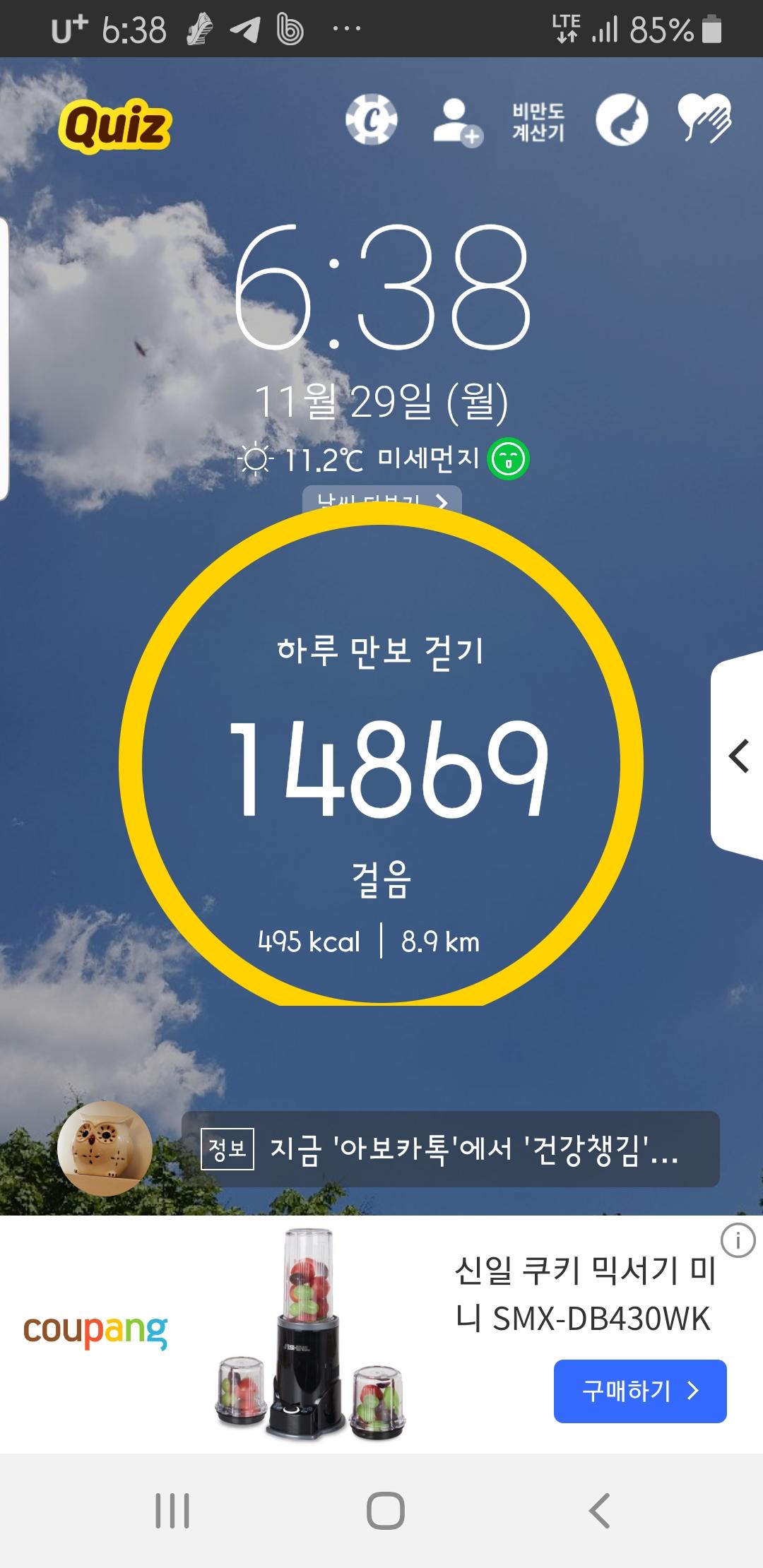Screen dimensions: 763x1568
Task: Open 날씨 더보기 weather details
Action: (x=381, y=499)
